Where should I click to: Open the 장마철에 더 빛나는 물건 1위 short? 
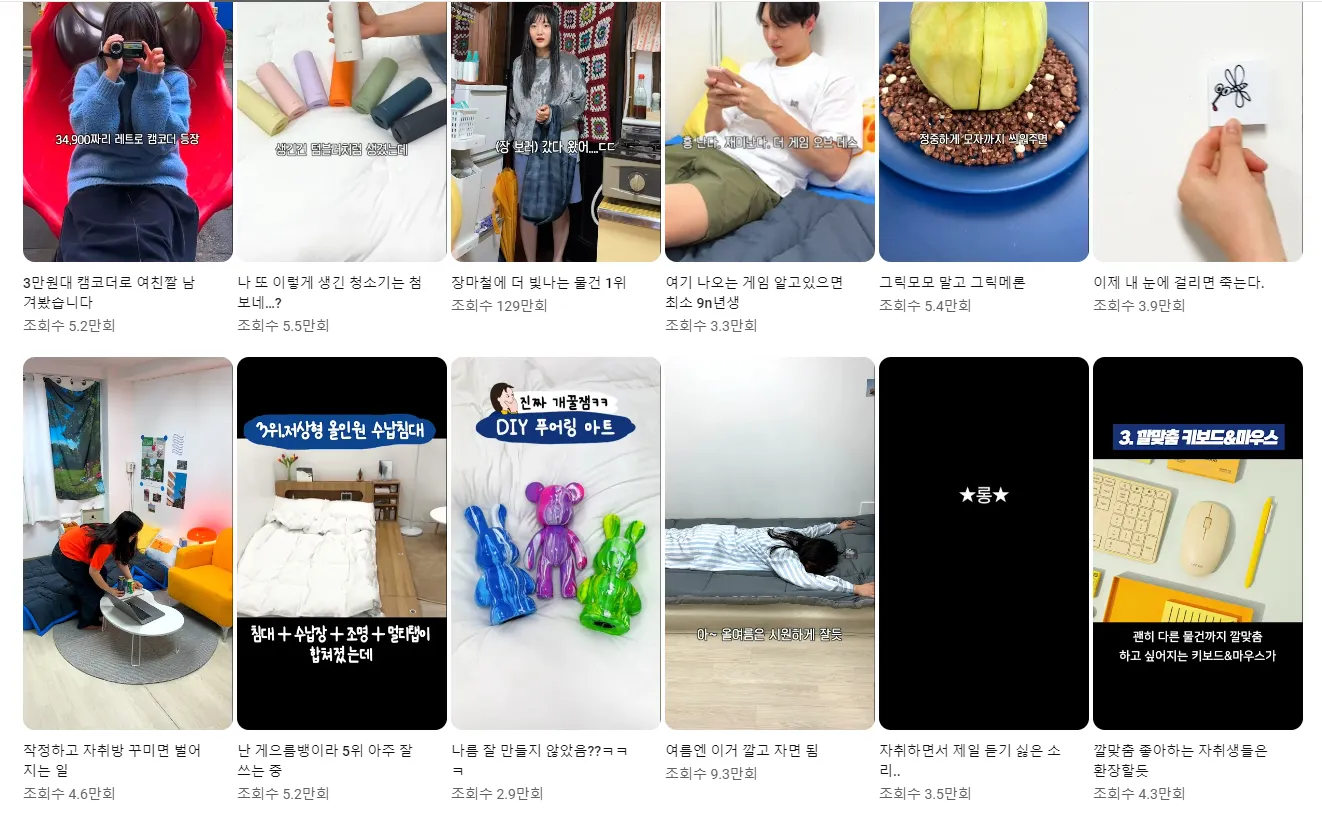coord(555,132)
